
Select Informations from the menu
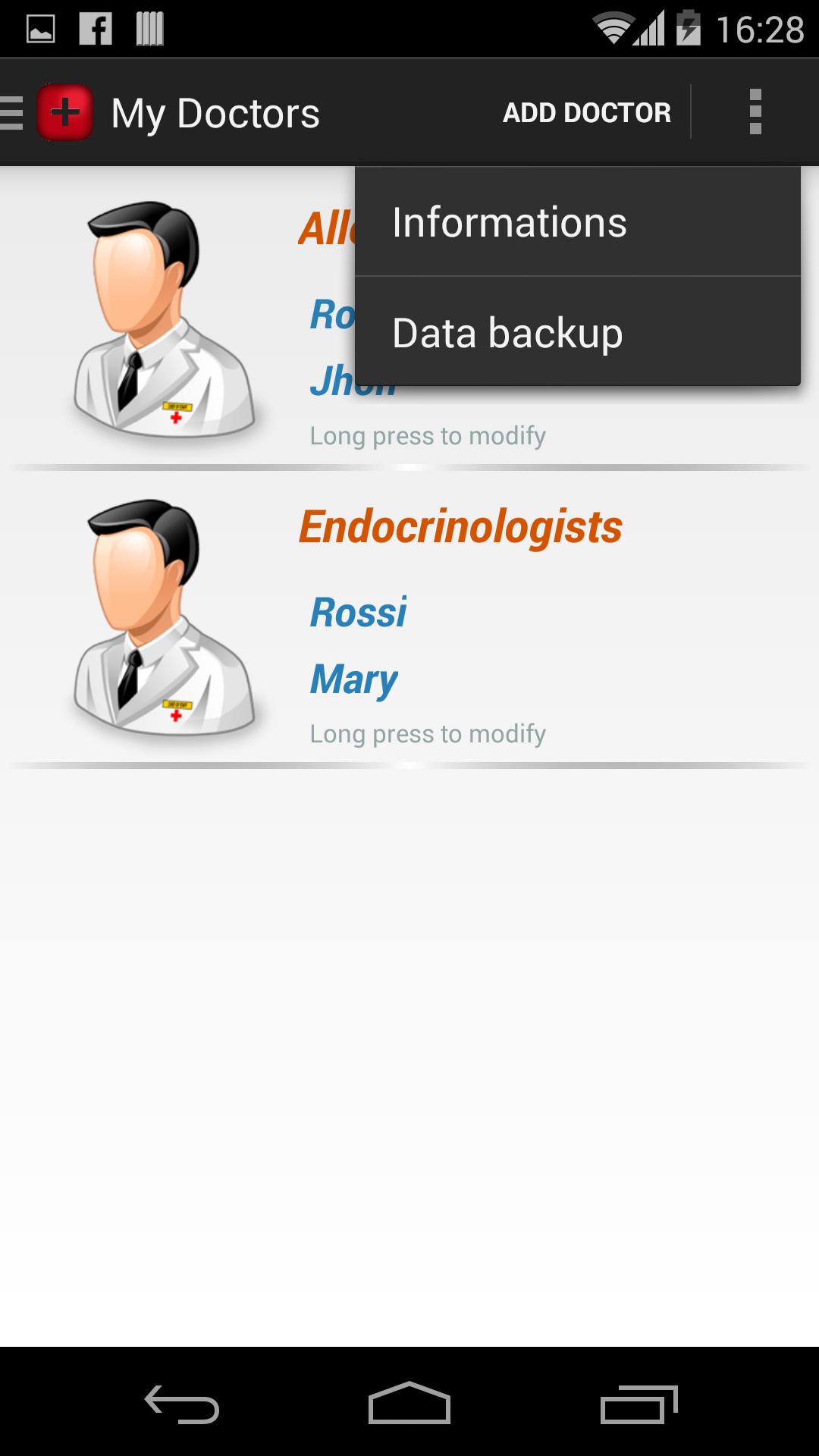[x=509, y=221]
